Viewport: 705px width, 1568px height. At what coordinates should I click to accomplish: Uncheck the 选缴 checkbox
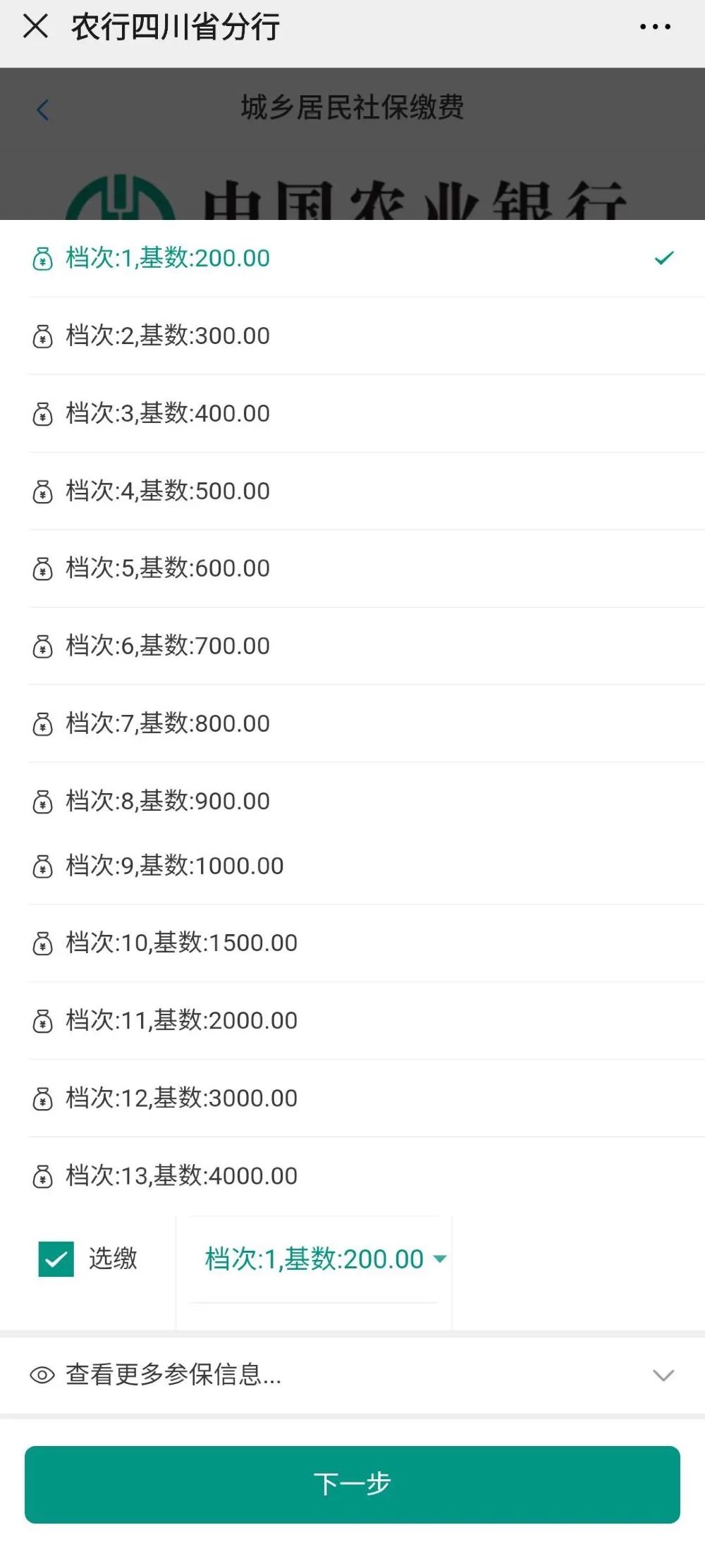pos(56,1259)
